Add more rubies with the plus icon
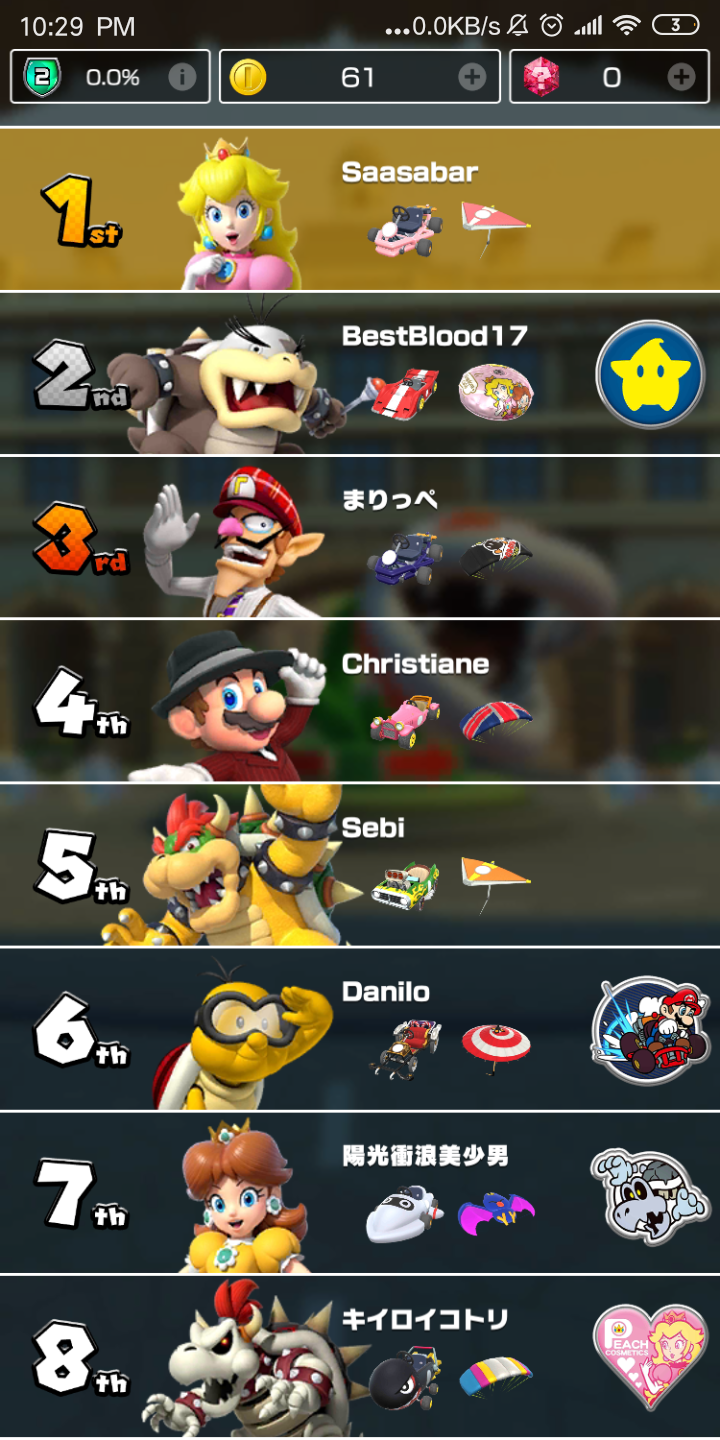 (x=681, y=77)
